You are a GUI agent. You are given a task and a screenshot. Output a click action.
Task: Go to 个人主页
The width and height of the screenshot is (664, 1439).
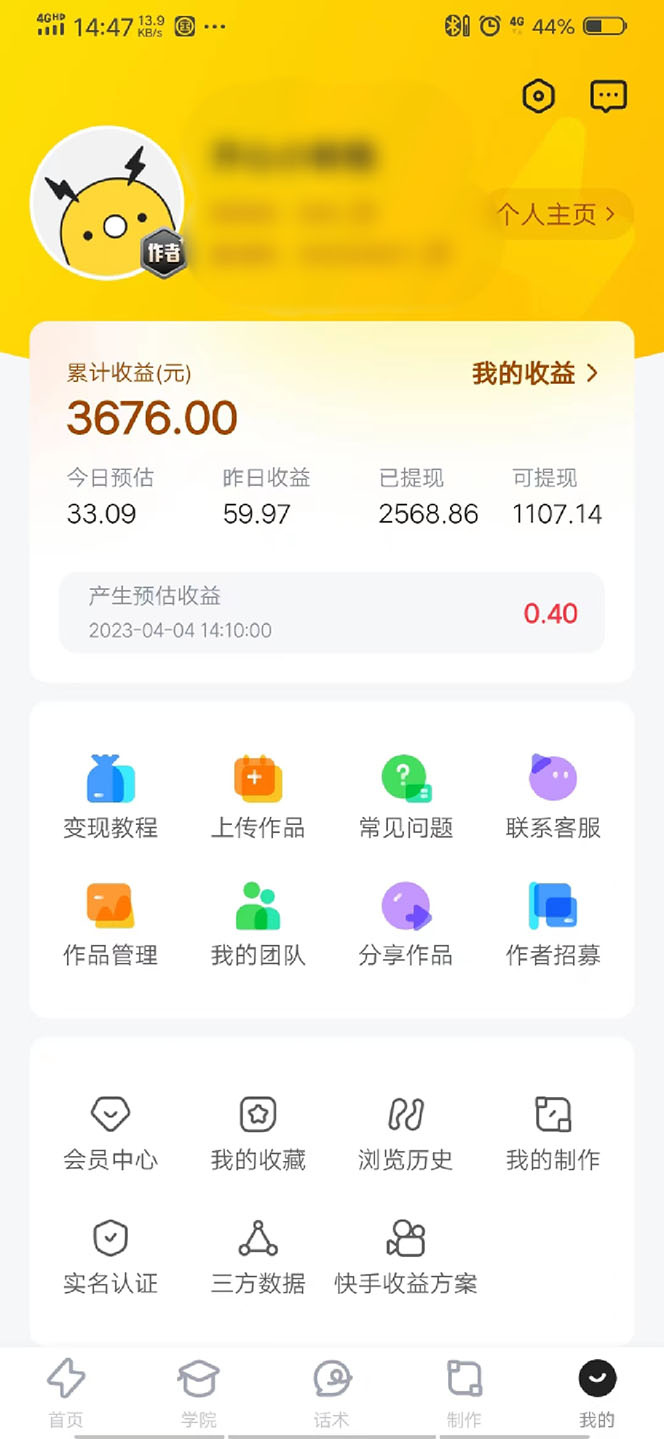pos(557,214)
